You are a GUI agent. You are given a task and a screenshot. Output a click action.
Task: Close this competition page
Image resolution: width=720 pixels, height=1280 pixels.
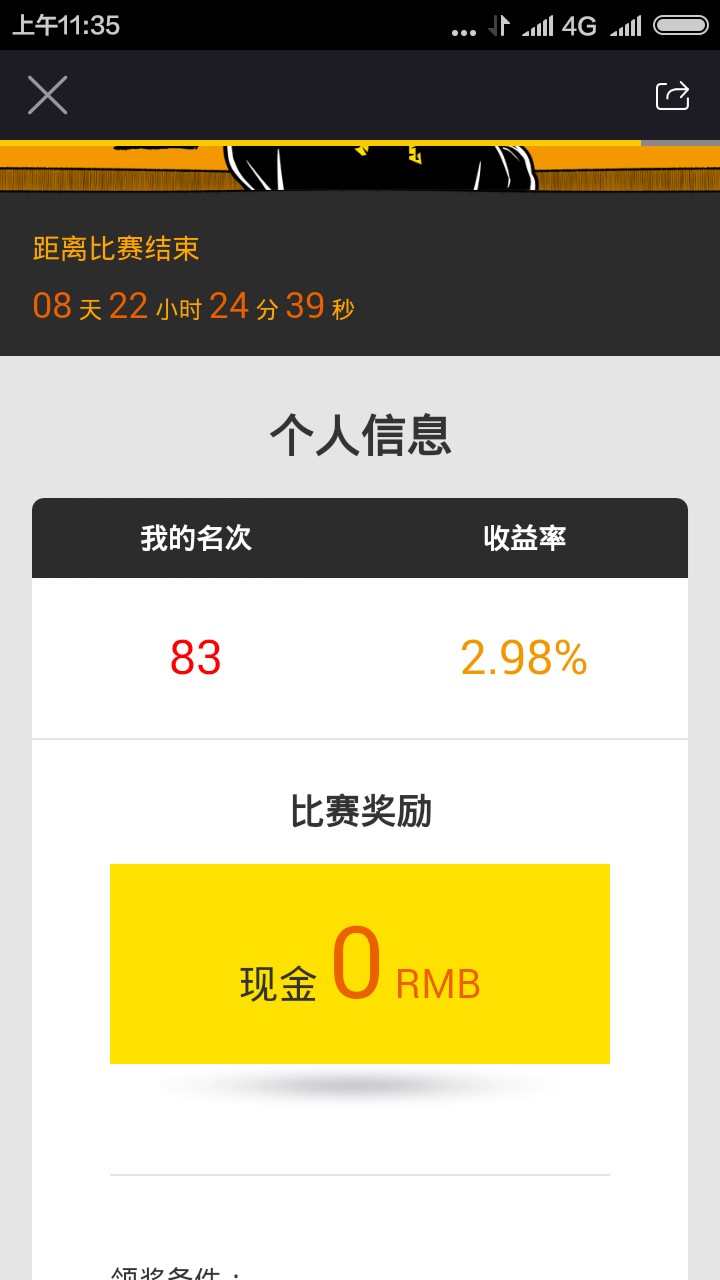point(47,95)
